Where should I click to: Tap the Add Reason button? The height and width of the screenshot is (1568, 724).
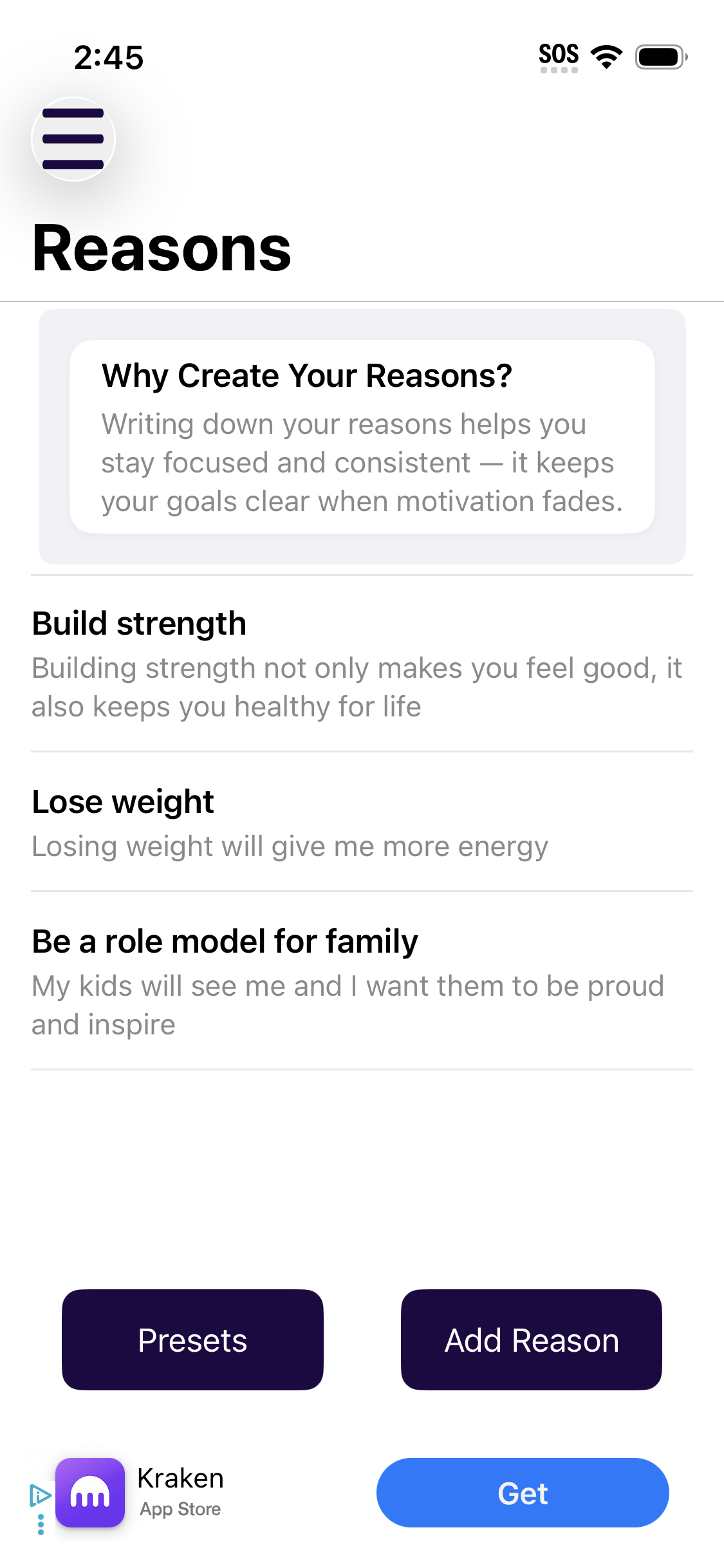[530, 1339]
